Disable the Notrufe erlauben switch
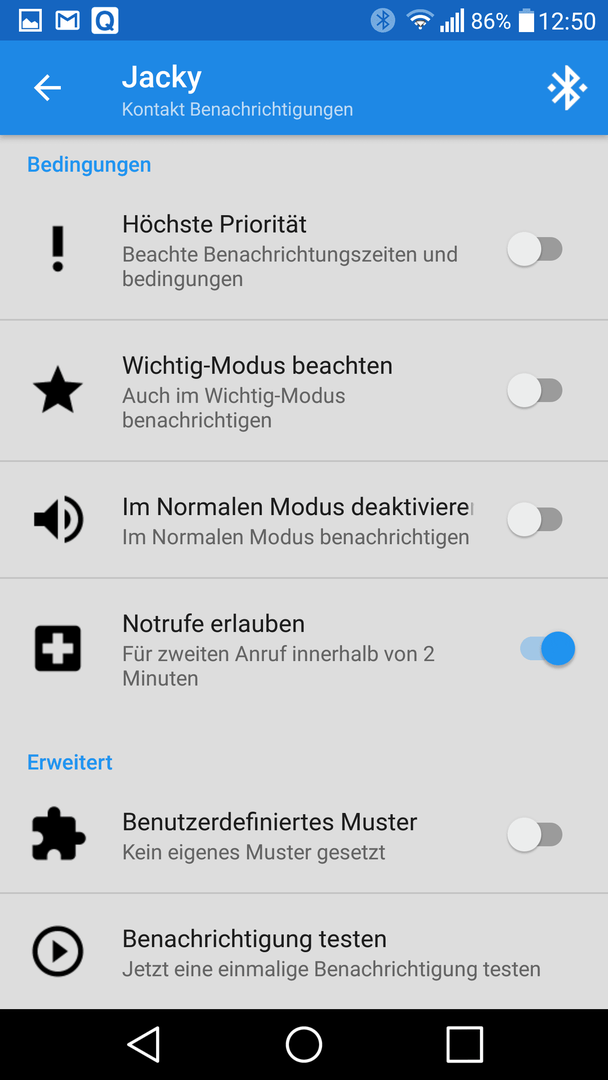This screenshot has width=608, height=1080. click(x=547, y=649)
